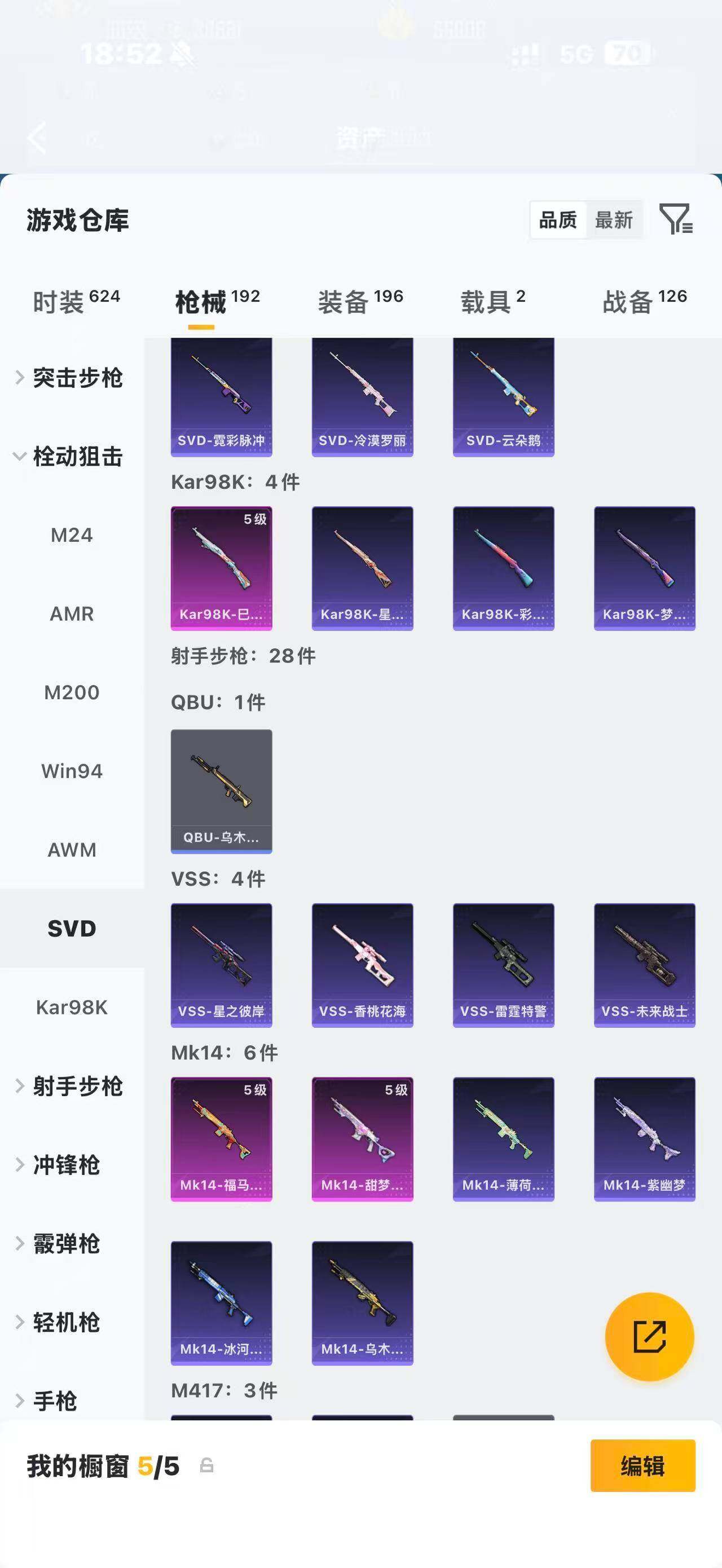View the VSS-香桃花海 skin
722x1568 pixels.
click(x=362, y=965)
